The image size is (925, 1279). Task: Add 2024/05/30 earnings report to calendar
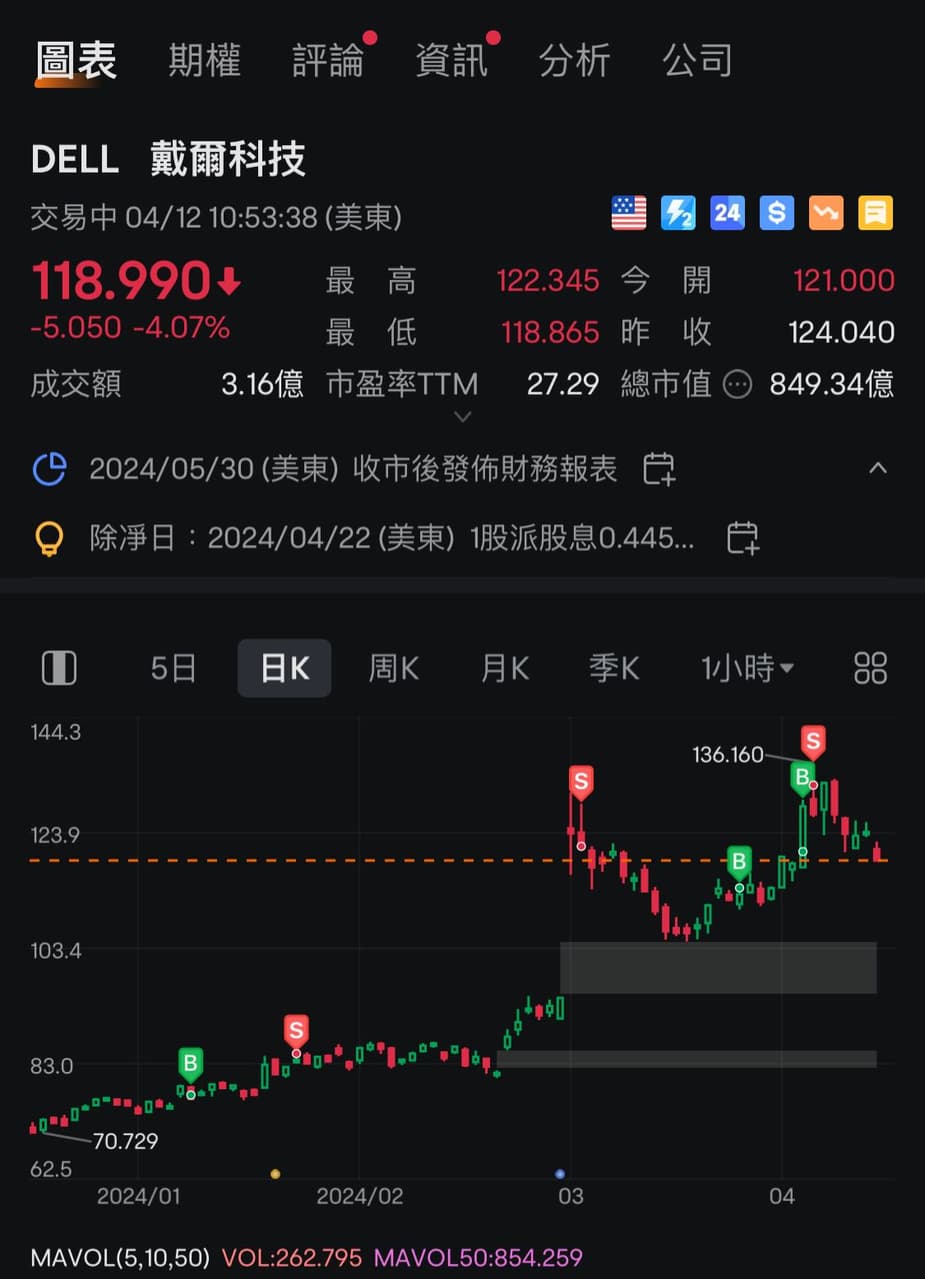pyautogui.click(x=659, y=469)
